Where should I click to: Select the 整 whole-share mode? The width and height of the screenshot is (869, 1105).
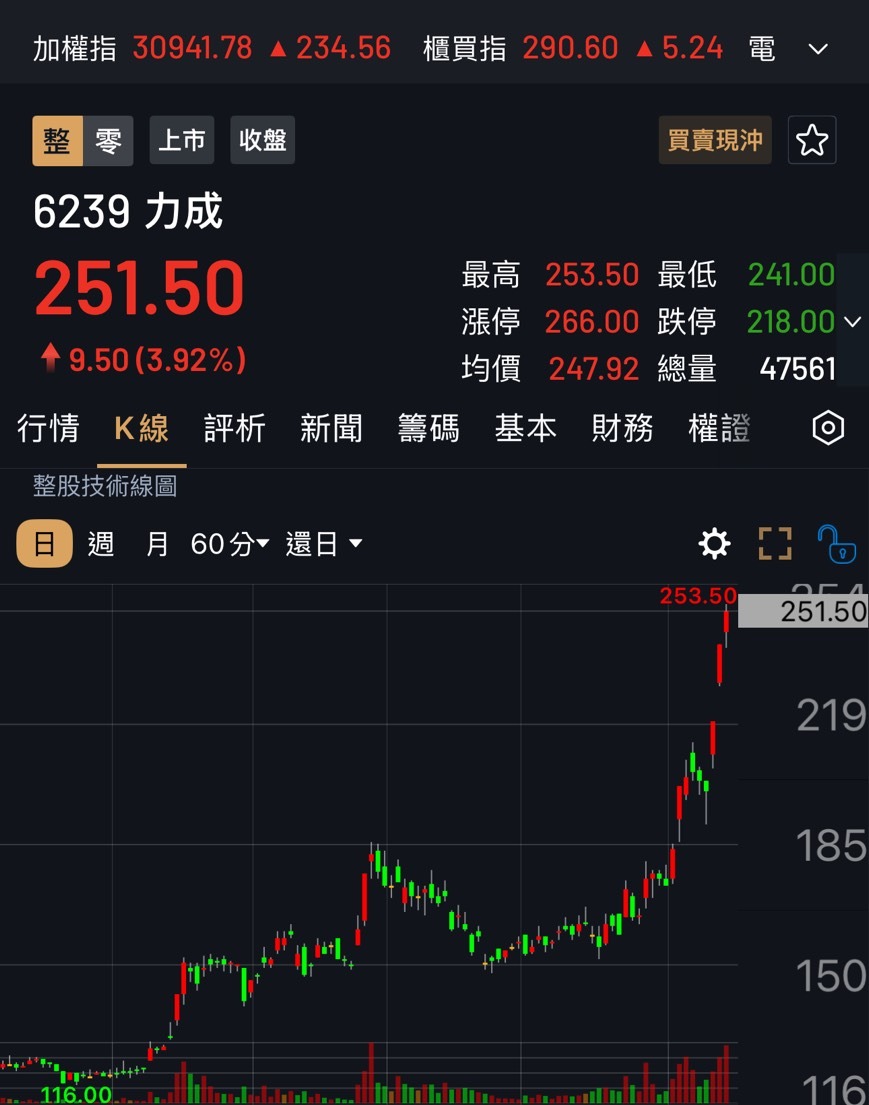click(x=57, y=141)
